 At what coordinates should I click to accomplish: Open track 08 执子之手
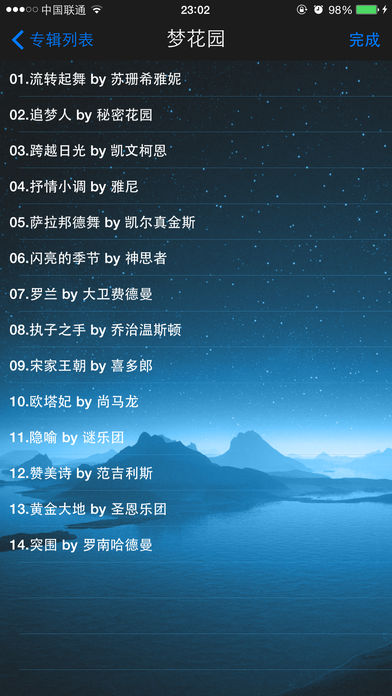tap(196, 330)
